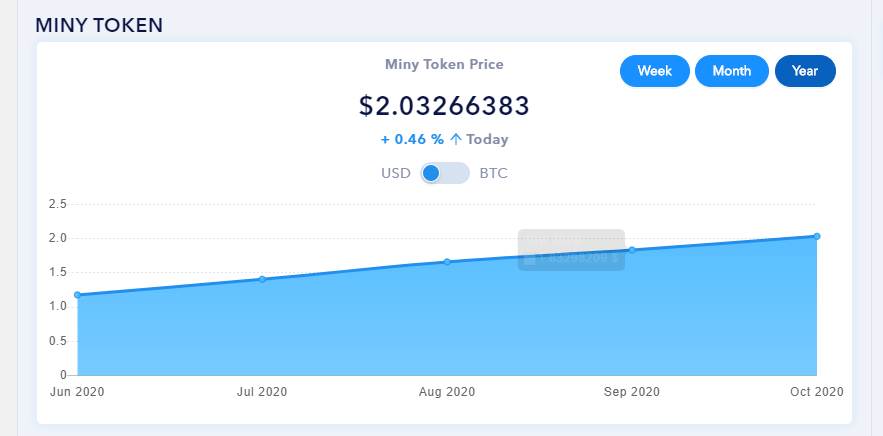The width and height of the screenshot is (883, 436).
Task: Switch chart to Month view
Action: 731,71
